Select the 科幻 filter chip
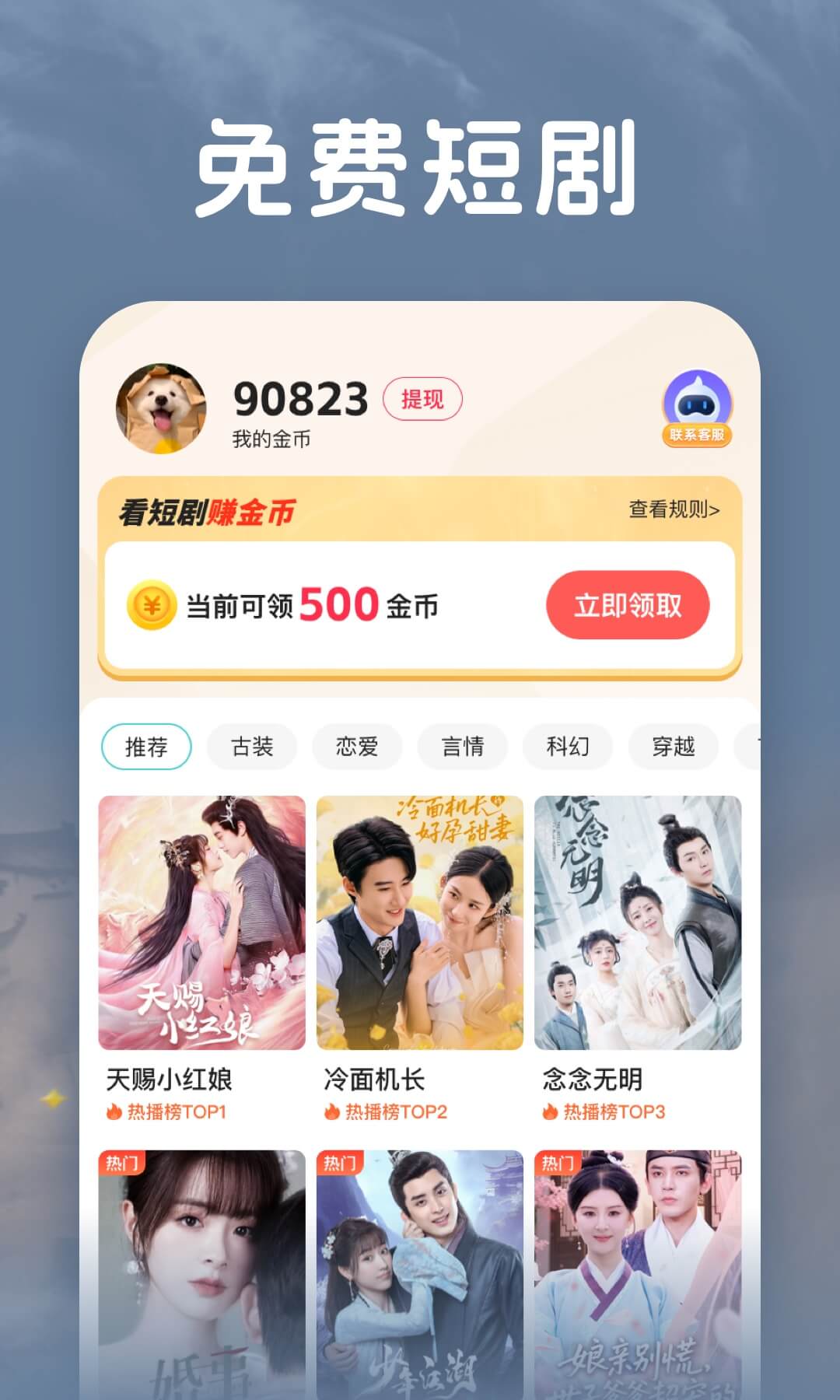This screenshot has width=840, height=1400. click(x=567, y=746)
